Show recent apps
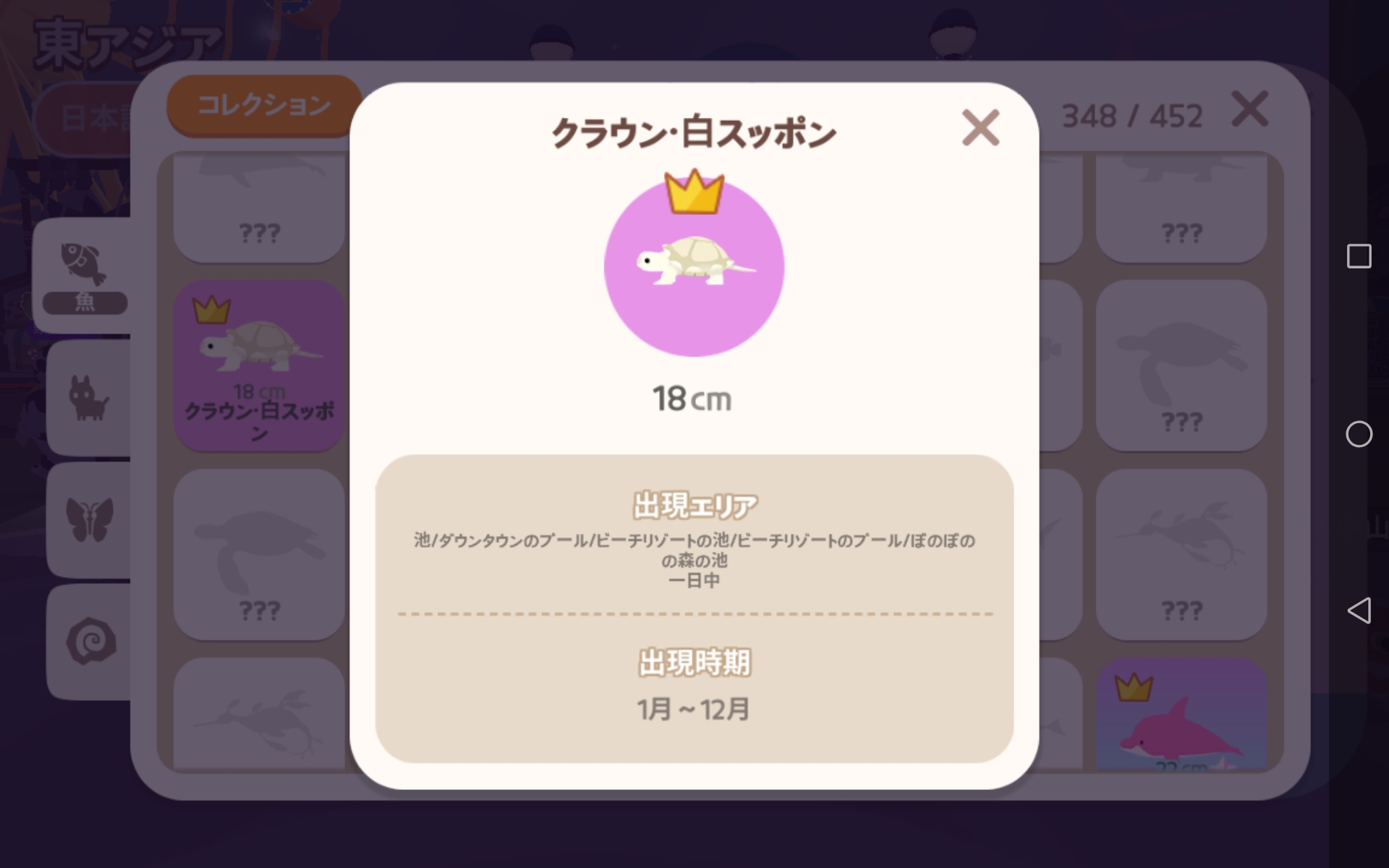1389x868 pixels. point(1359,256)
